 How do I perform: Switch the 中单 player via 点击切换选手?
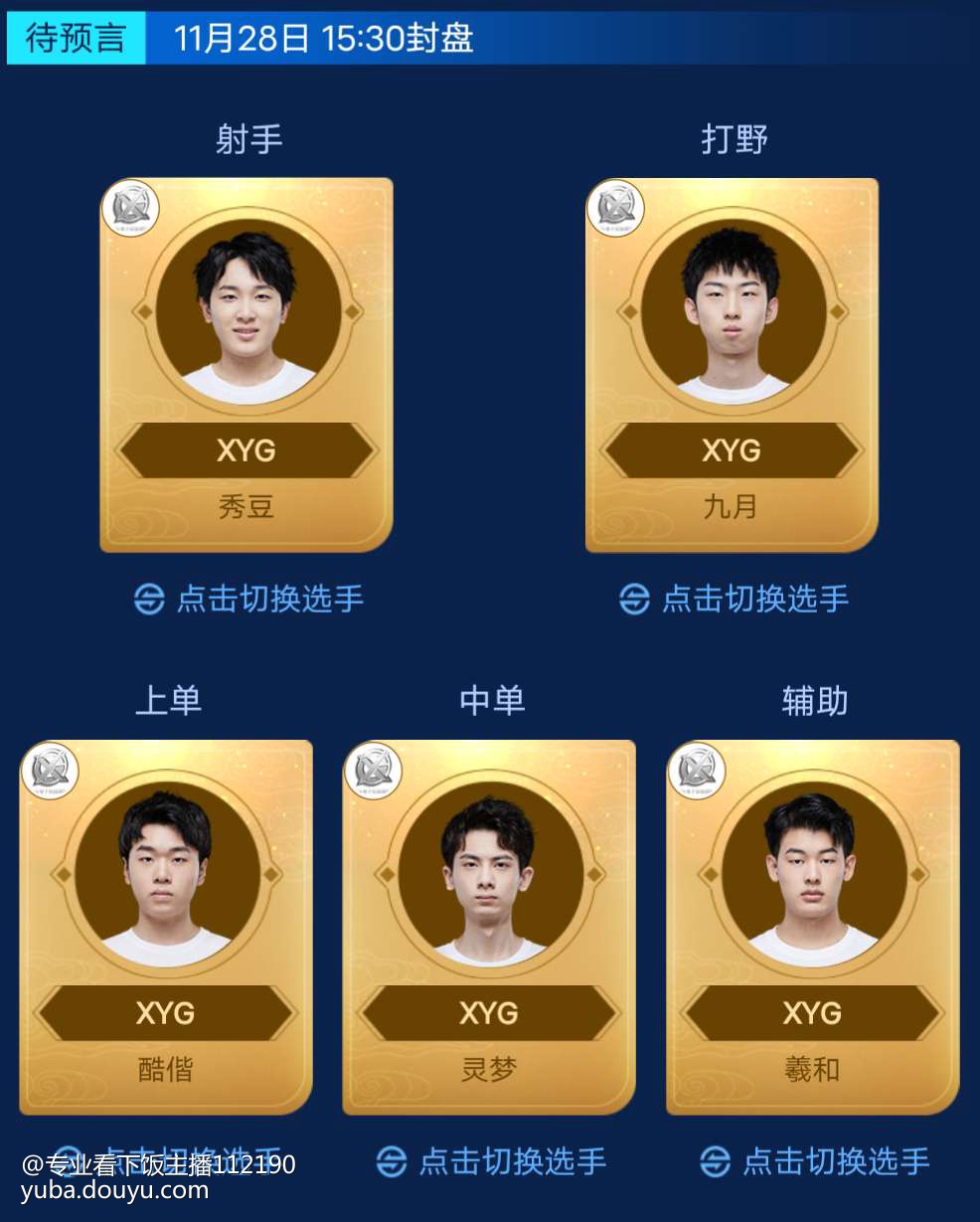(492, 1161)
